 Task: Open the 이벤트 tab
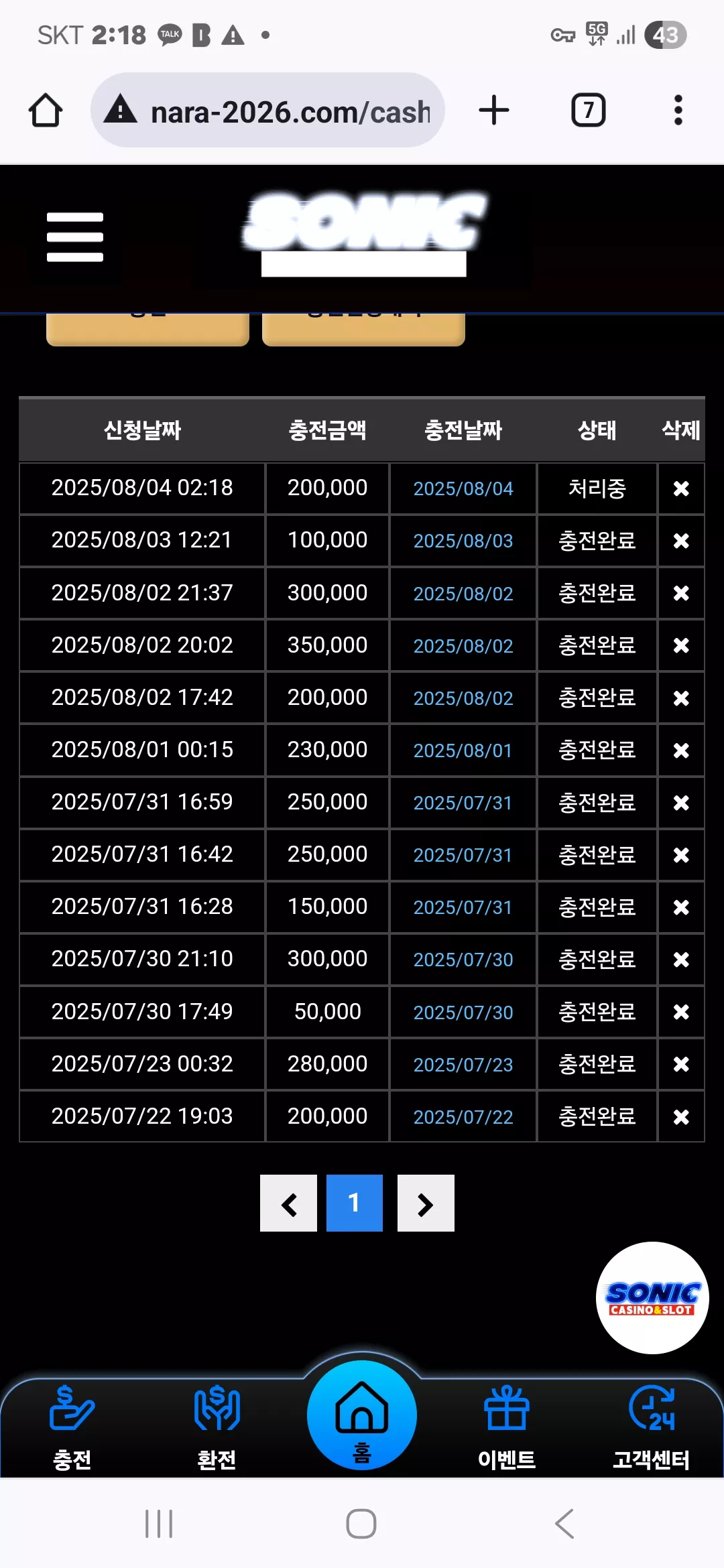pos(507,1427)
